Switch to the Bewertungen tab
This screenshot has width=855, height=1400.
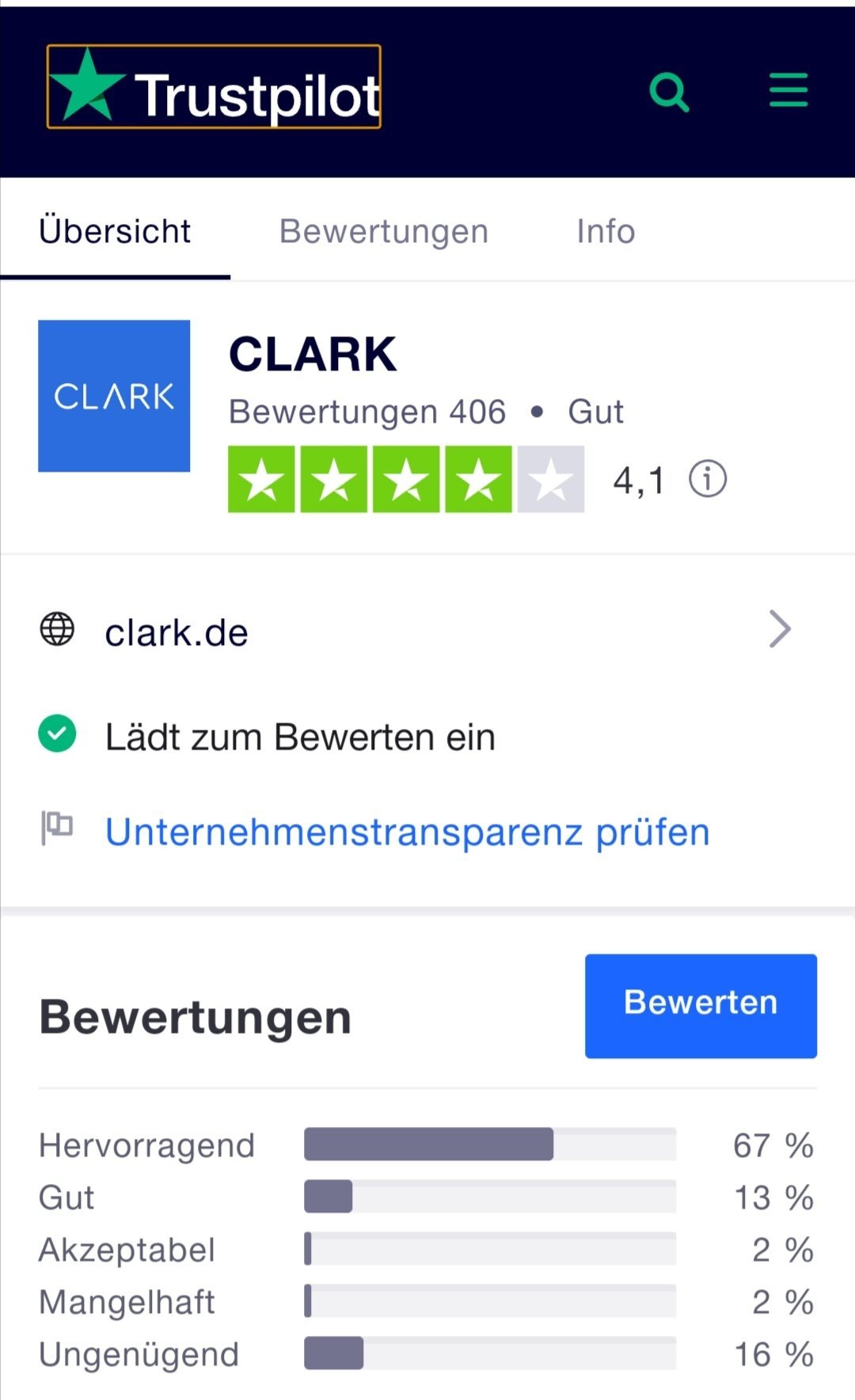click(x=383, y=232)
